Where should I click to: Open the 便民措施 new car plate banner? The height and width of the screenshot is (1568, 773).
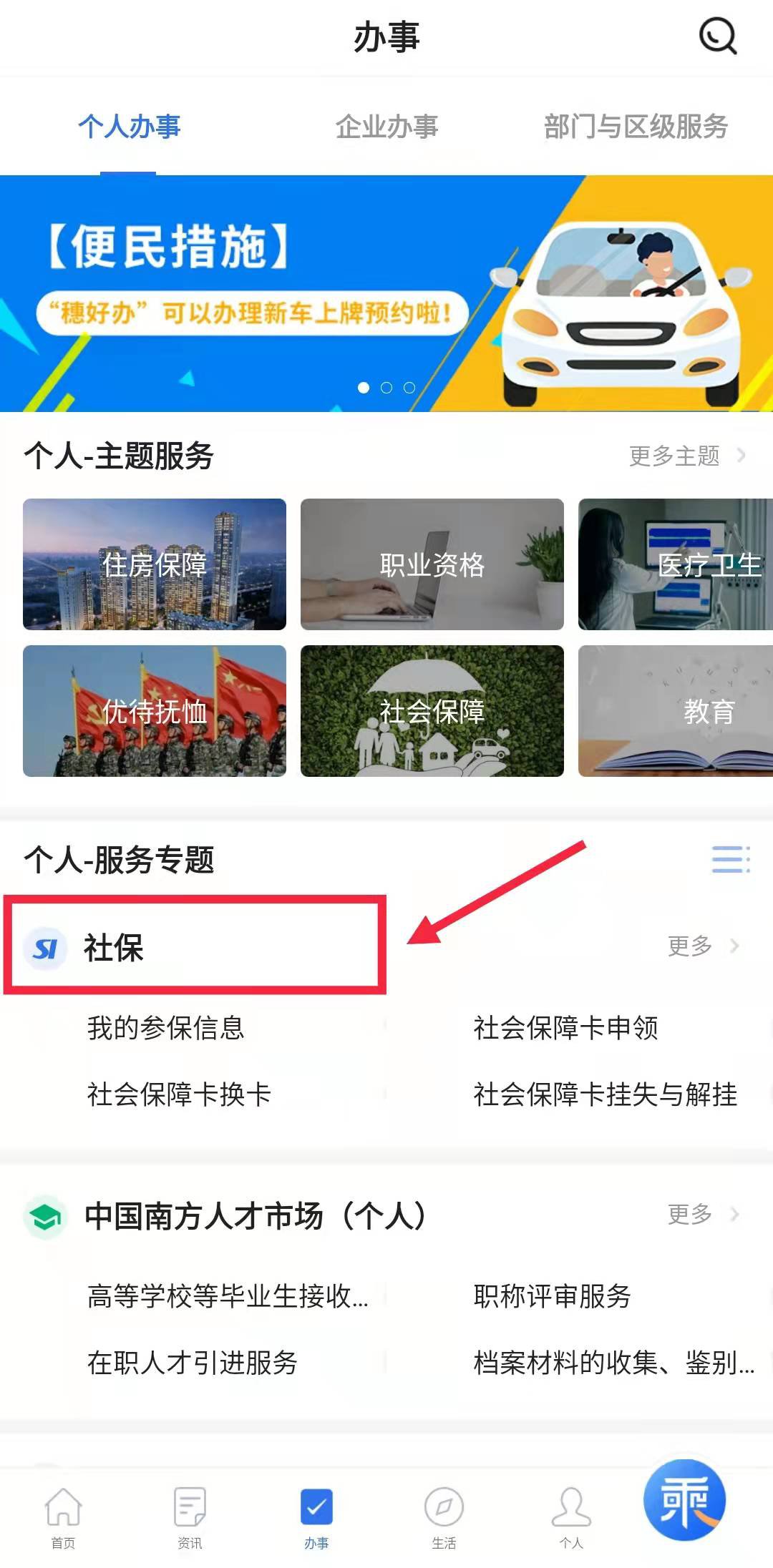[386, 293]
